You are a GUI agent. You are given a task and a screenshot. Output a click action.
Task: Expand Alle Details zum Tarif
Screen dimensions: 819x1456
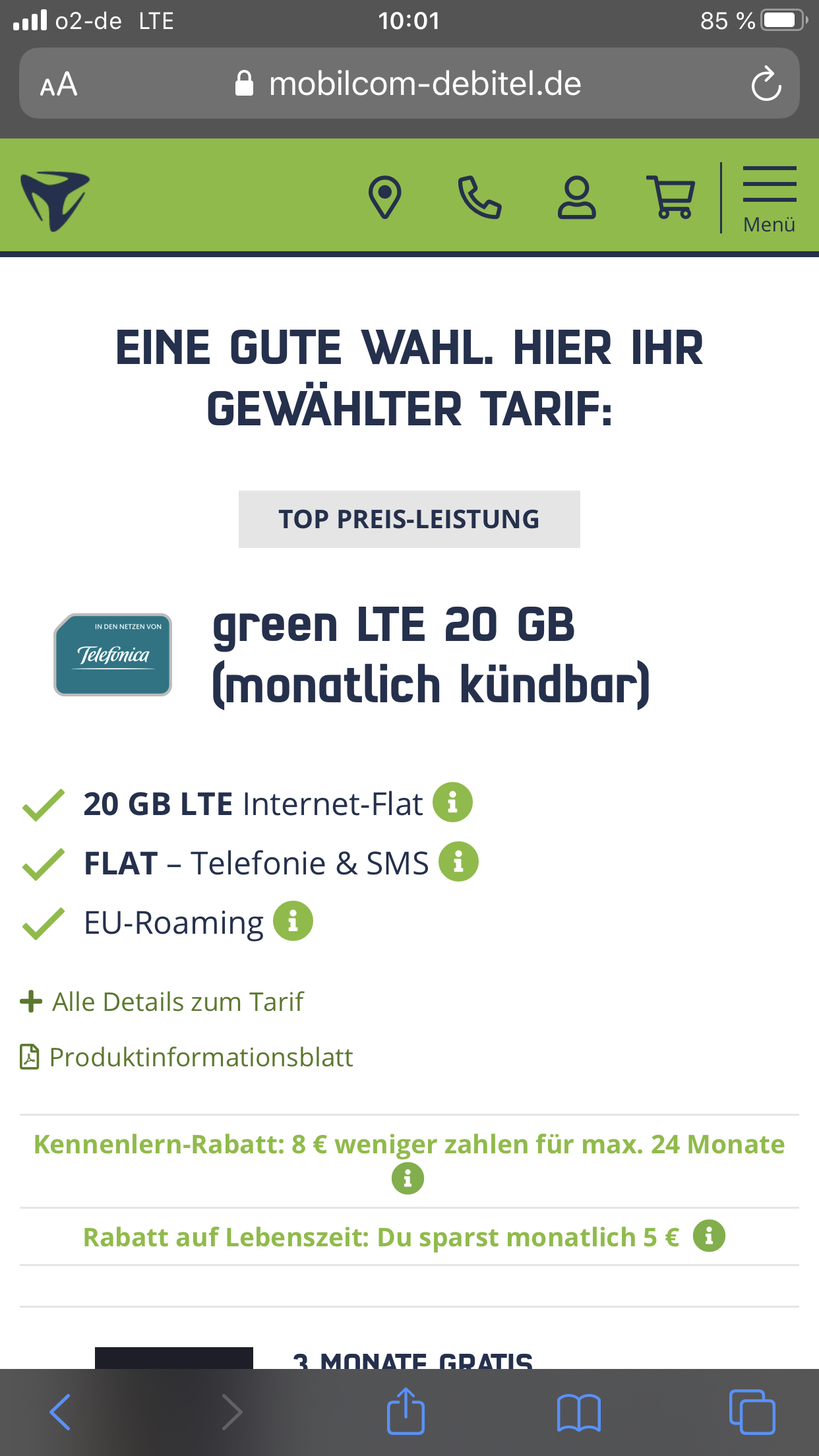[x=162, y=1002]
